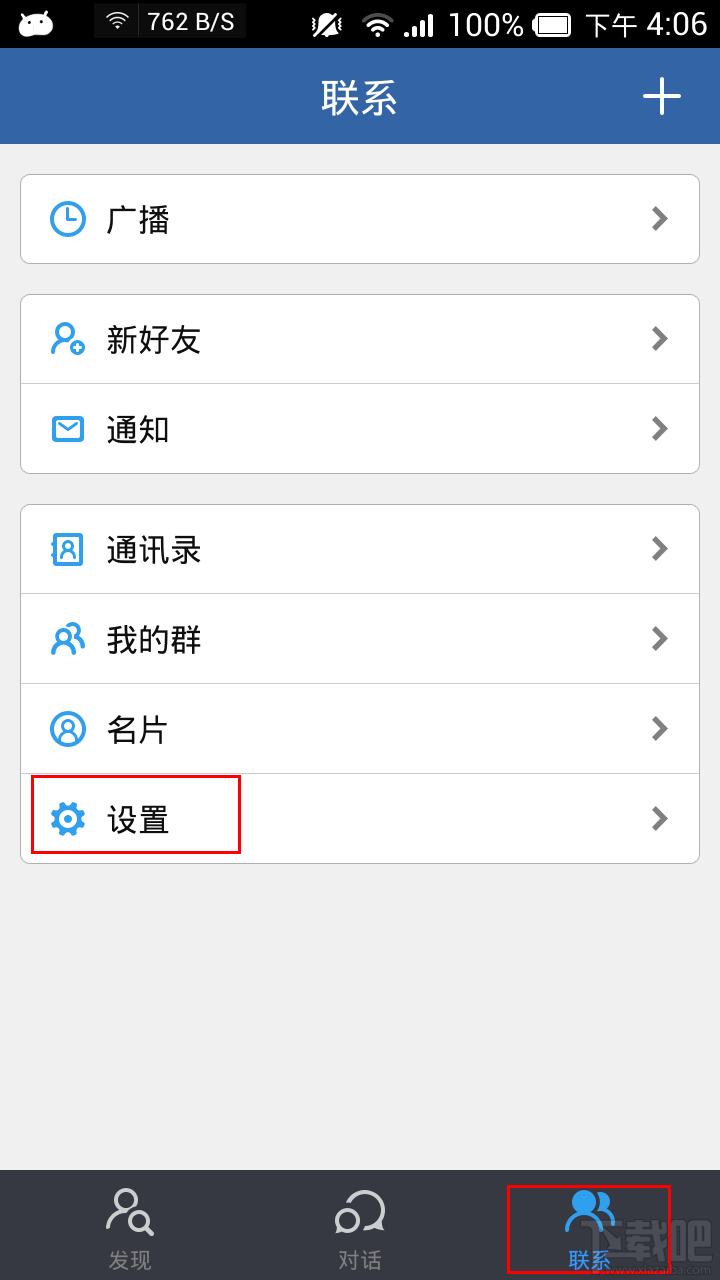This screenshot has width=720, height=1280.
Task: Open 新好友 new friends
Action: click(x=360, y=339)
